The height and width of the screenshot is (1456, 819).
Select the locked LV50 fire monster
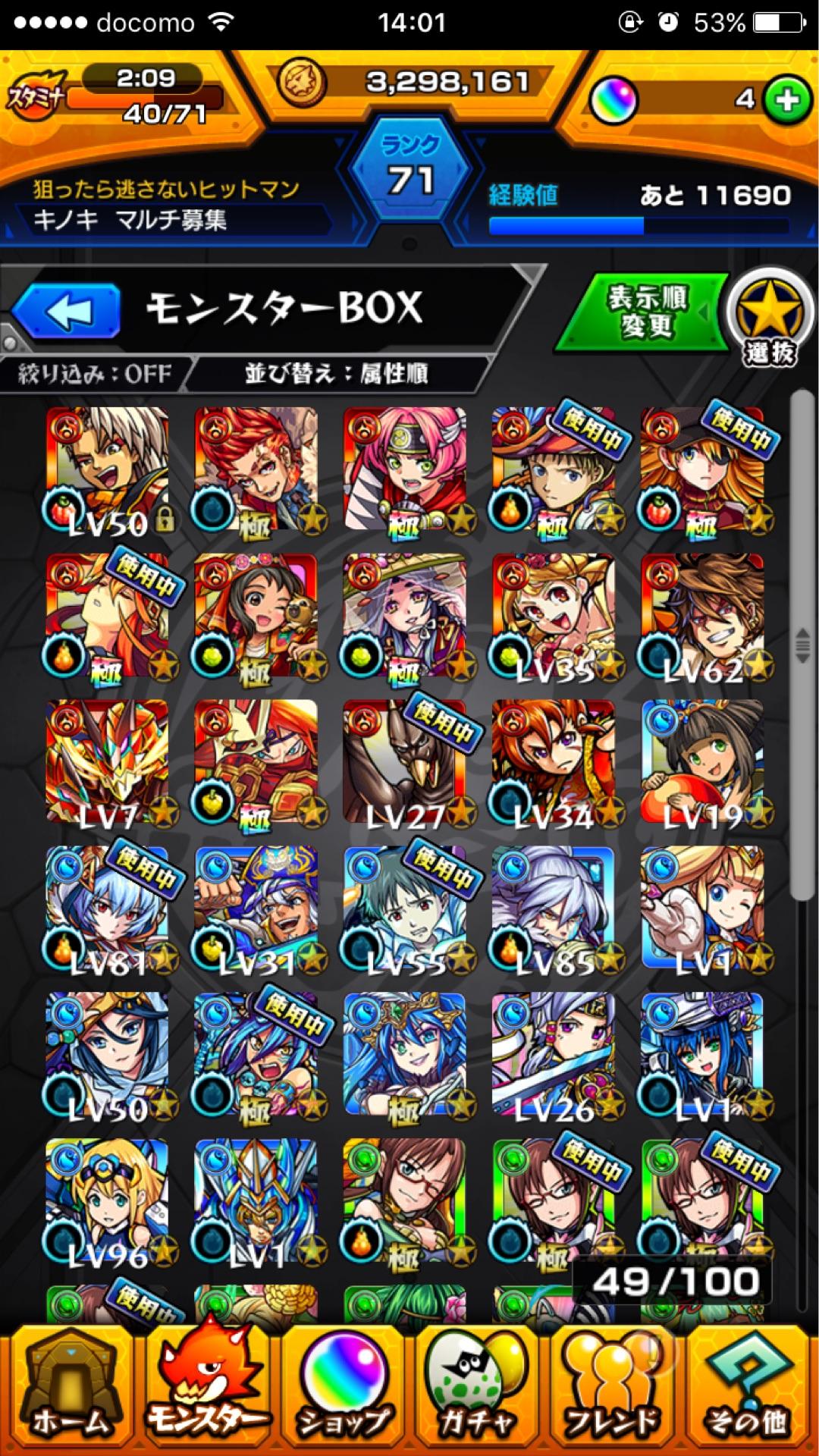[108, 469]
